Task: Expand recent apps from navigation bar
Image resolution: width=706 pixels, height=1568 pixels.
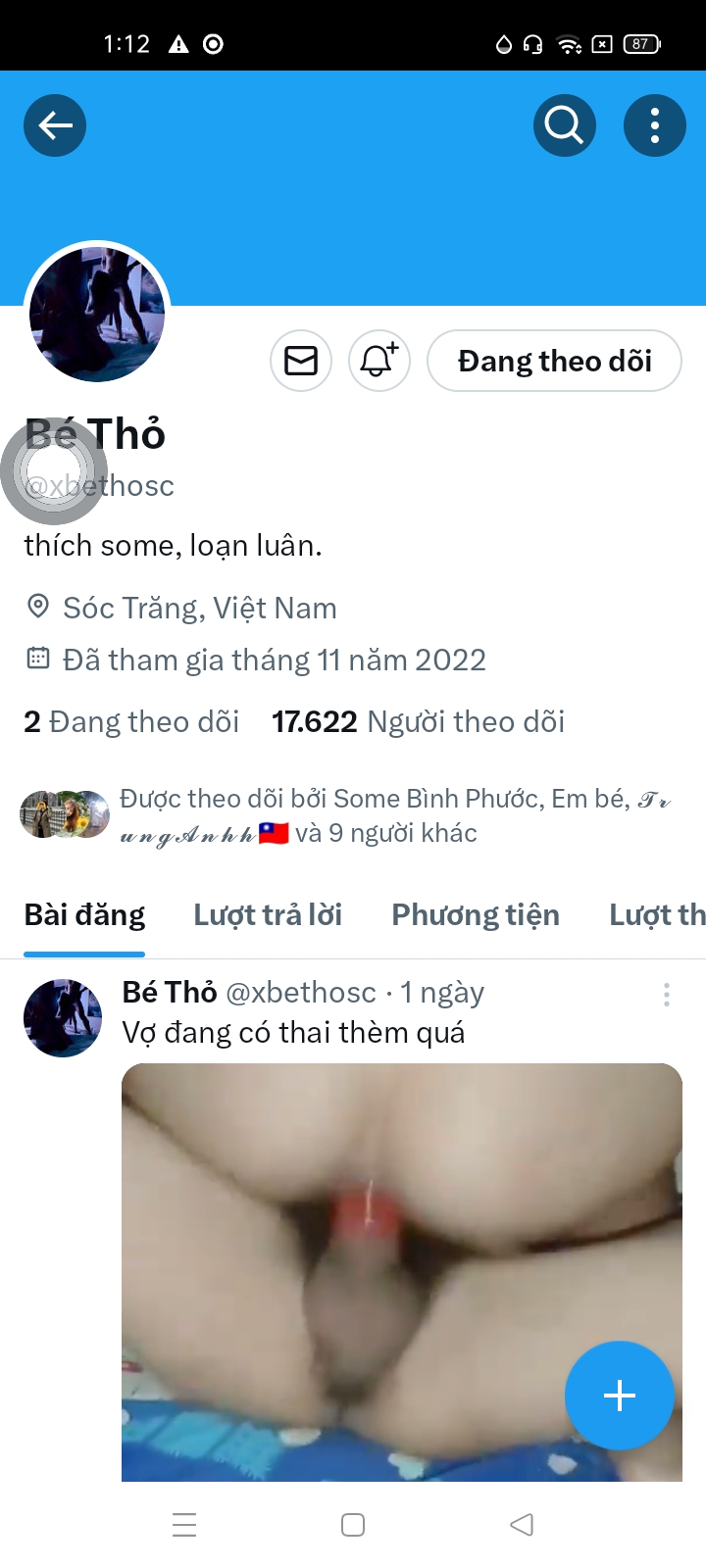Action: (184, 1525)
